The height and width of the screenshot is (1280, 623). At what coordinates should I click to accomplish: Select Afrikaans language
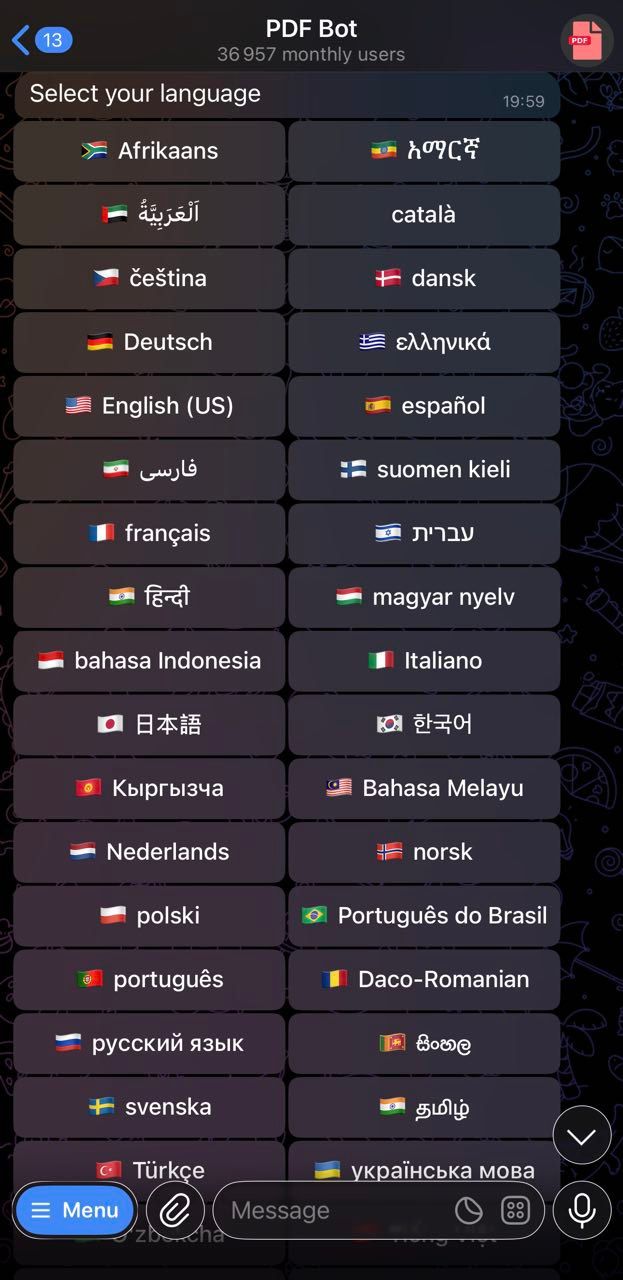(150, 151)
